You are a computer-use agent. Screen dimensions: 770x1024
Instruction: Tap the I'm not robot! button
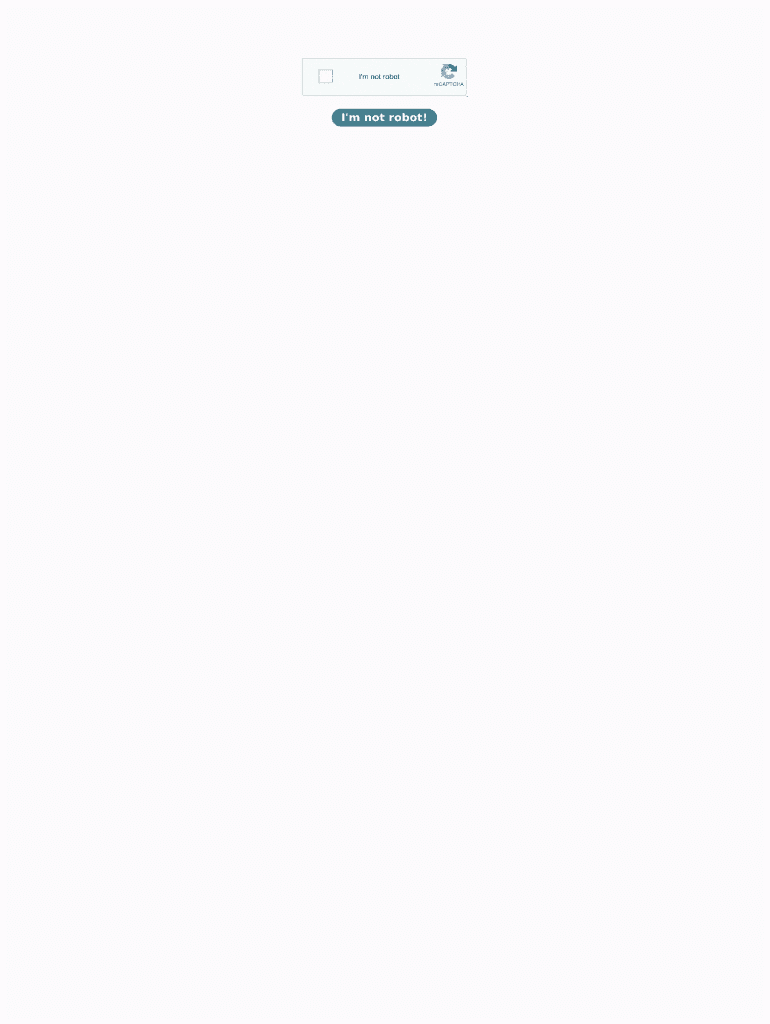point(384,118)
